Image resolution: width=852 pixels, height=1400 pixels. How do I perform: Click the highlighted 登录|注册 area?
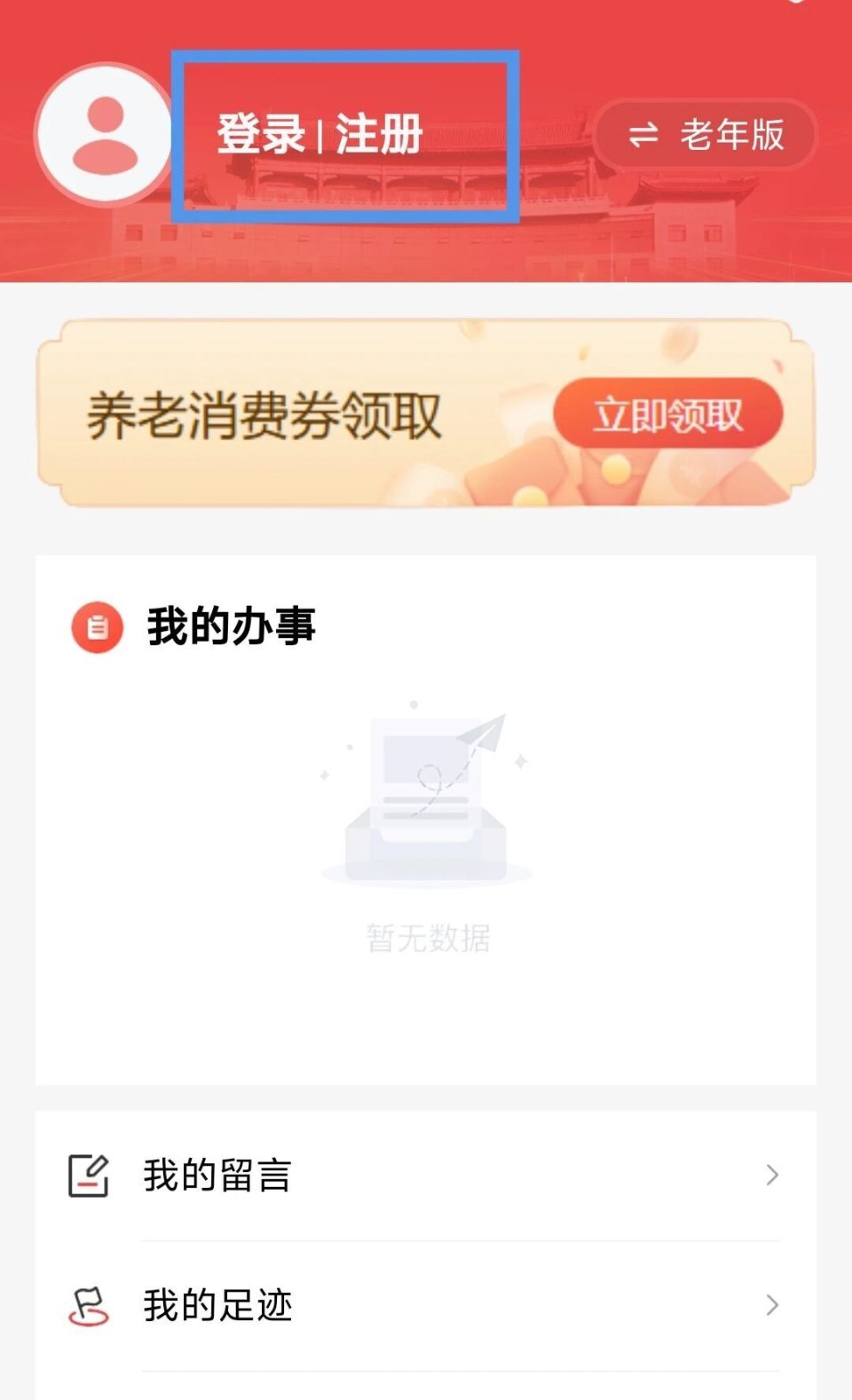tap(346, 135)
